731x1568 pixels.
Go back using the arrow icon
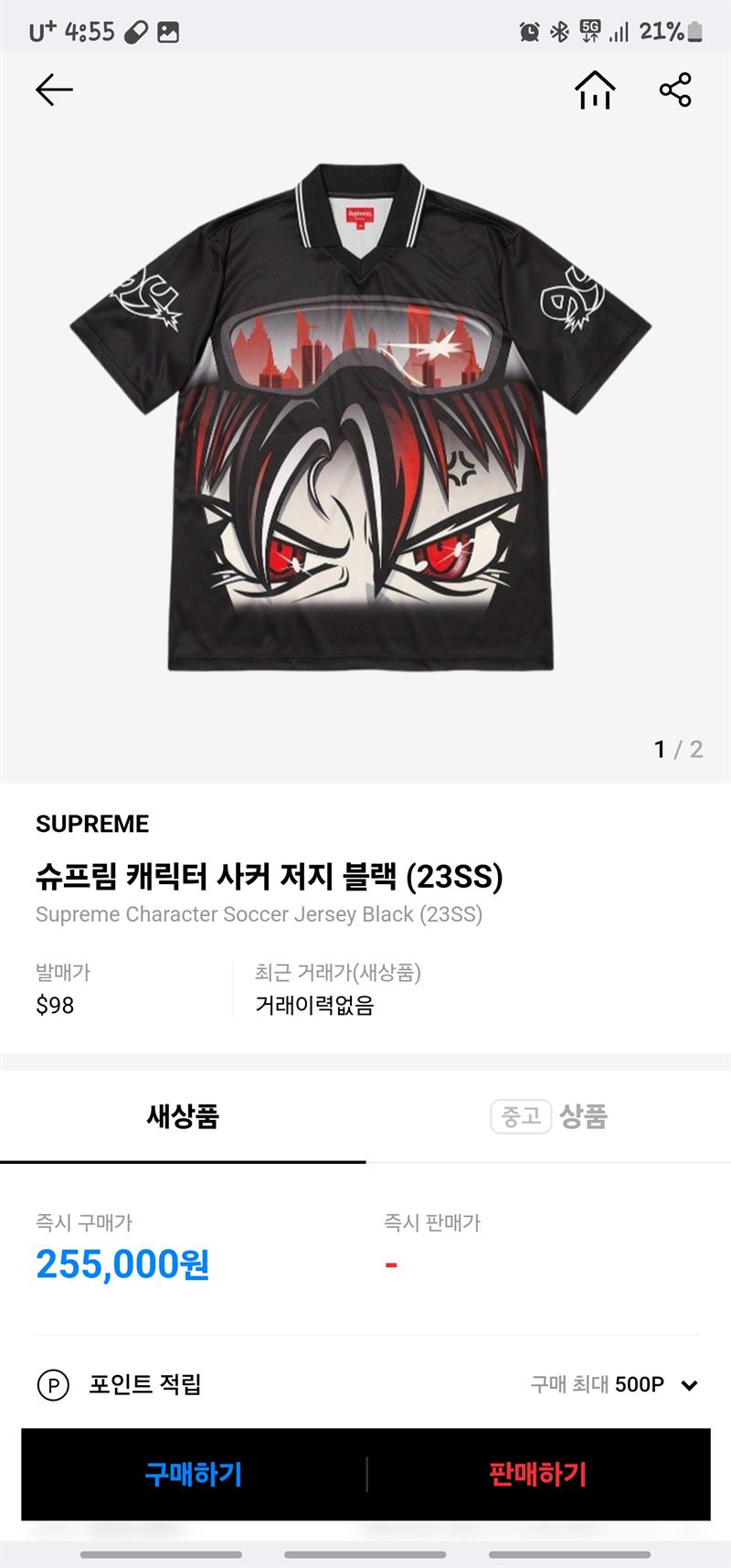click(54, 90)
